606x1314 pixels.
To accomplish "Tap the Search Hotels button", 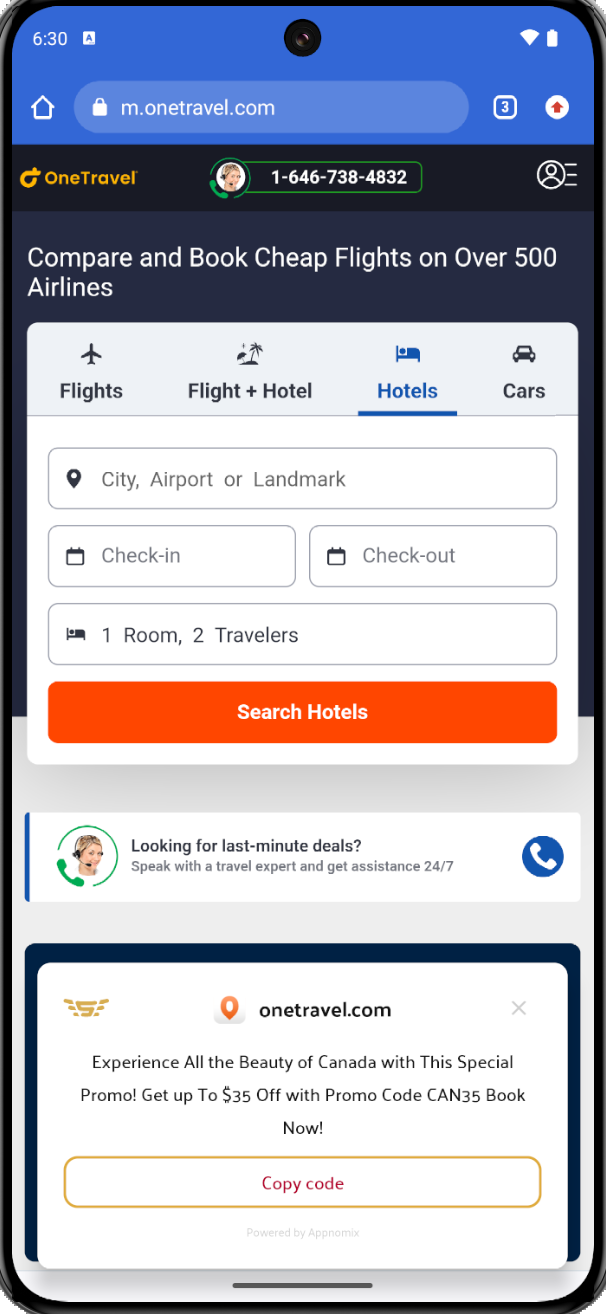I will (302, 712).
